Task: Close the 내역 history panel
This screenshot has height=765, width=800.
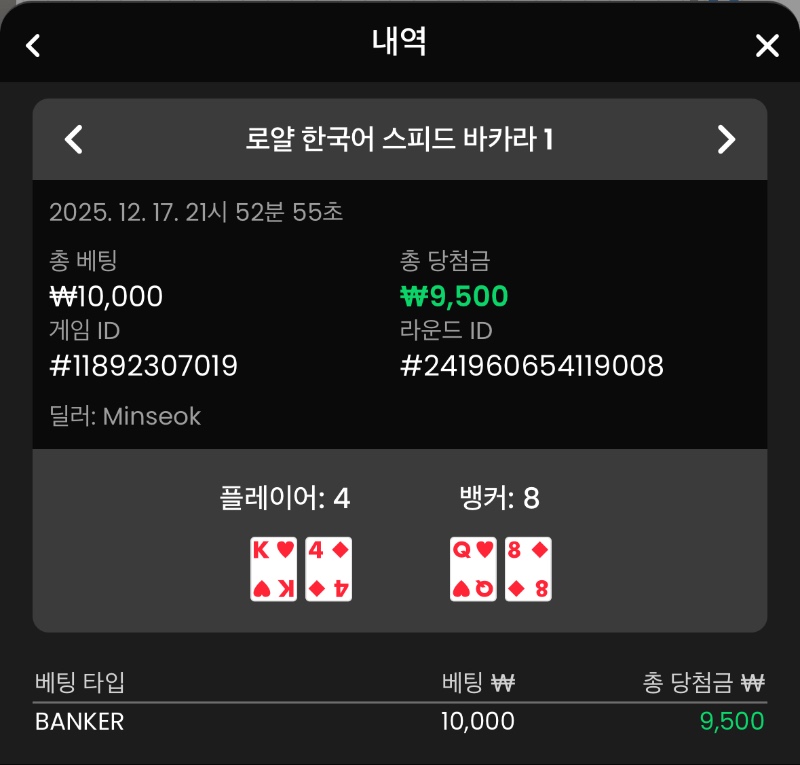Action: point(766,45)
